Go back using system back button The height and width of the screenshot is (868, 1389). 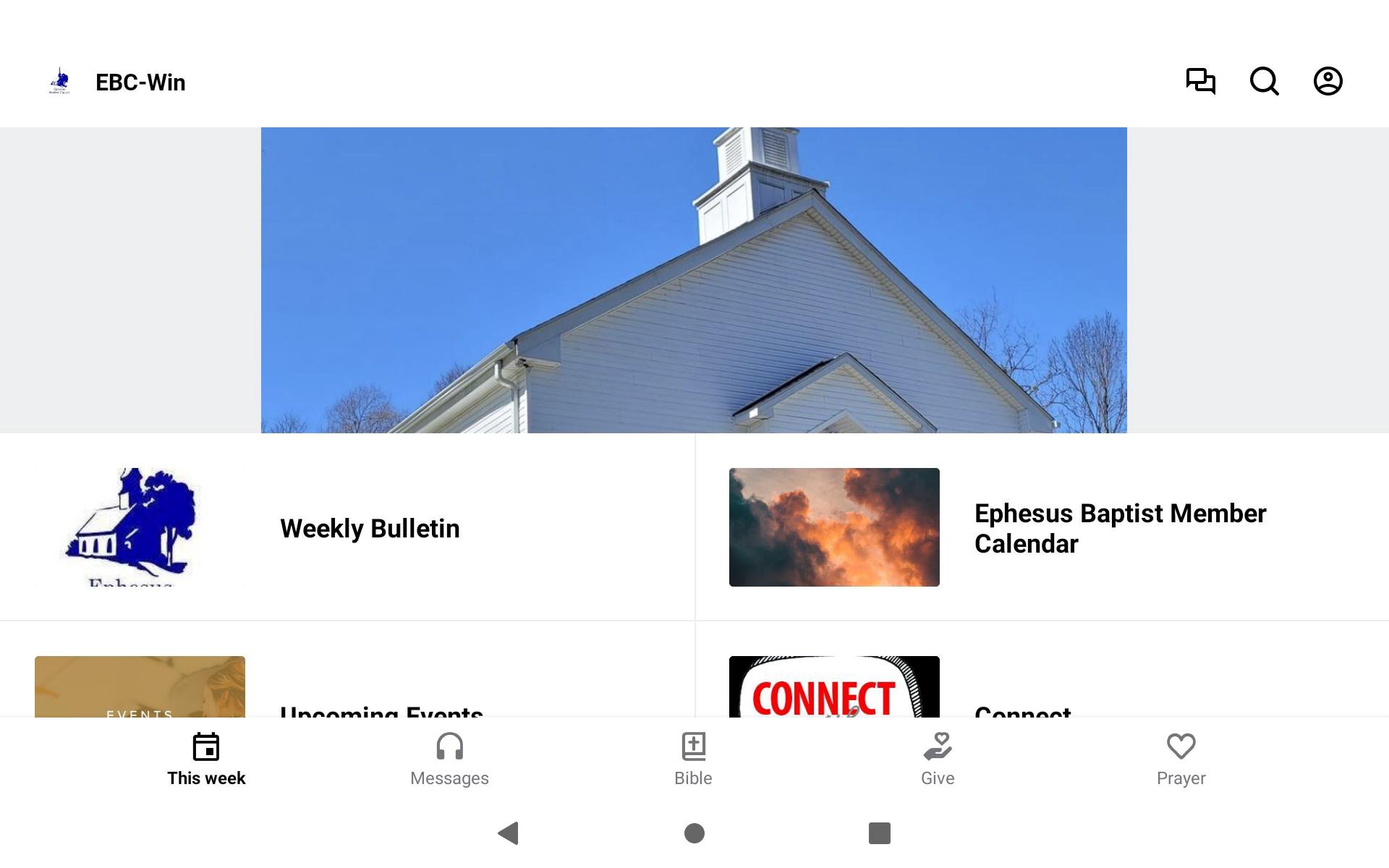point(509,833)
